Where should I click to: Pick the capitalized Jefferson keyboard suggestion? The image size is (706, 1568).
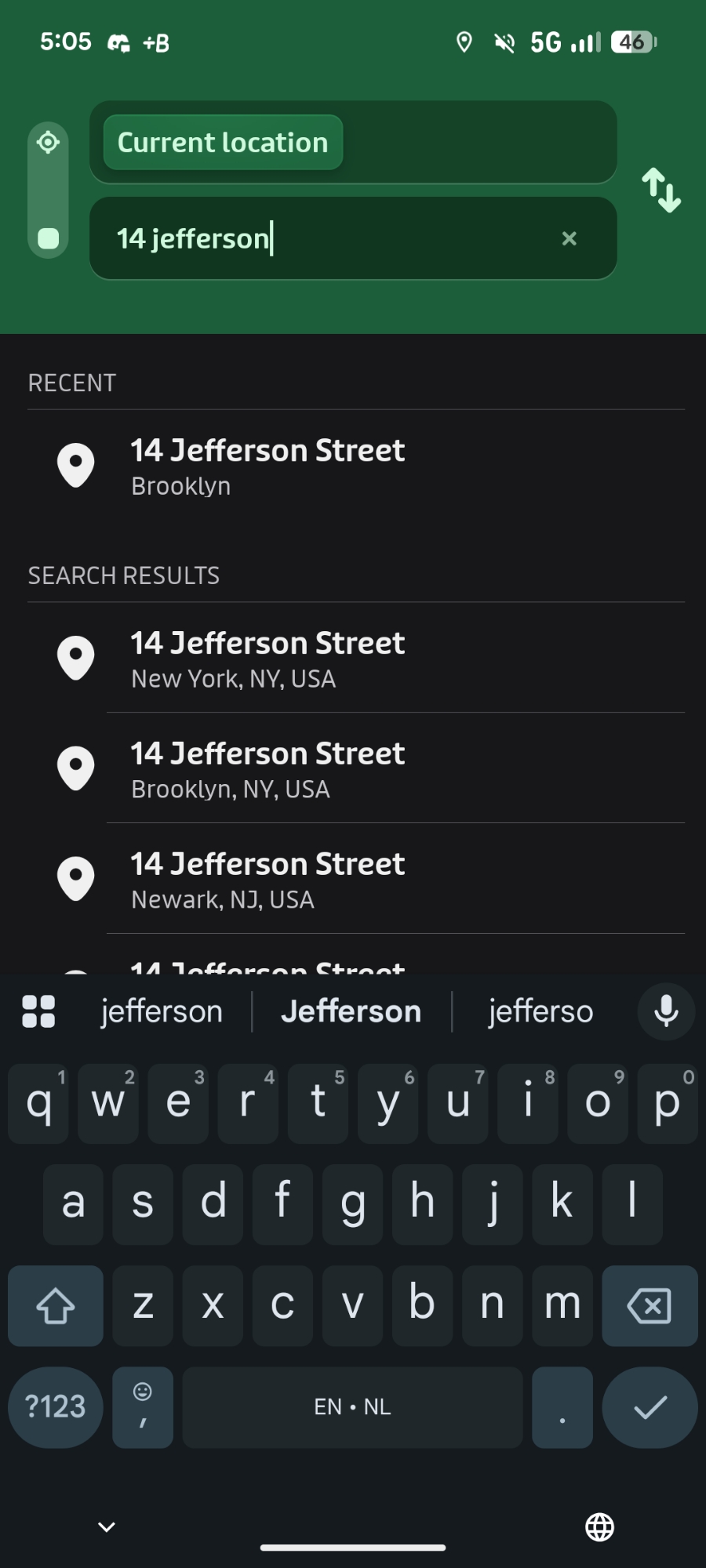coord(351,1011)
